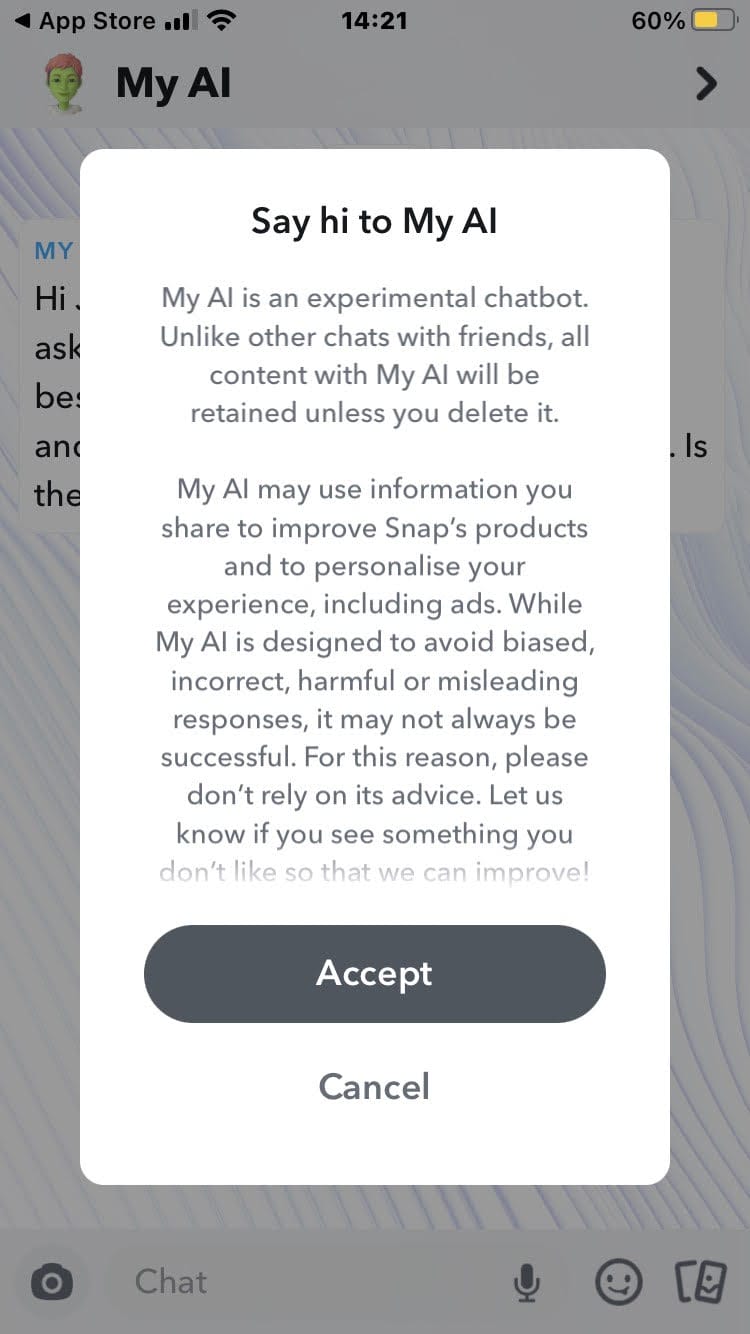The image size is (750, 1334).
Task: Open the stickers cards icon
Action: 701,1282
